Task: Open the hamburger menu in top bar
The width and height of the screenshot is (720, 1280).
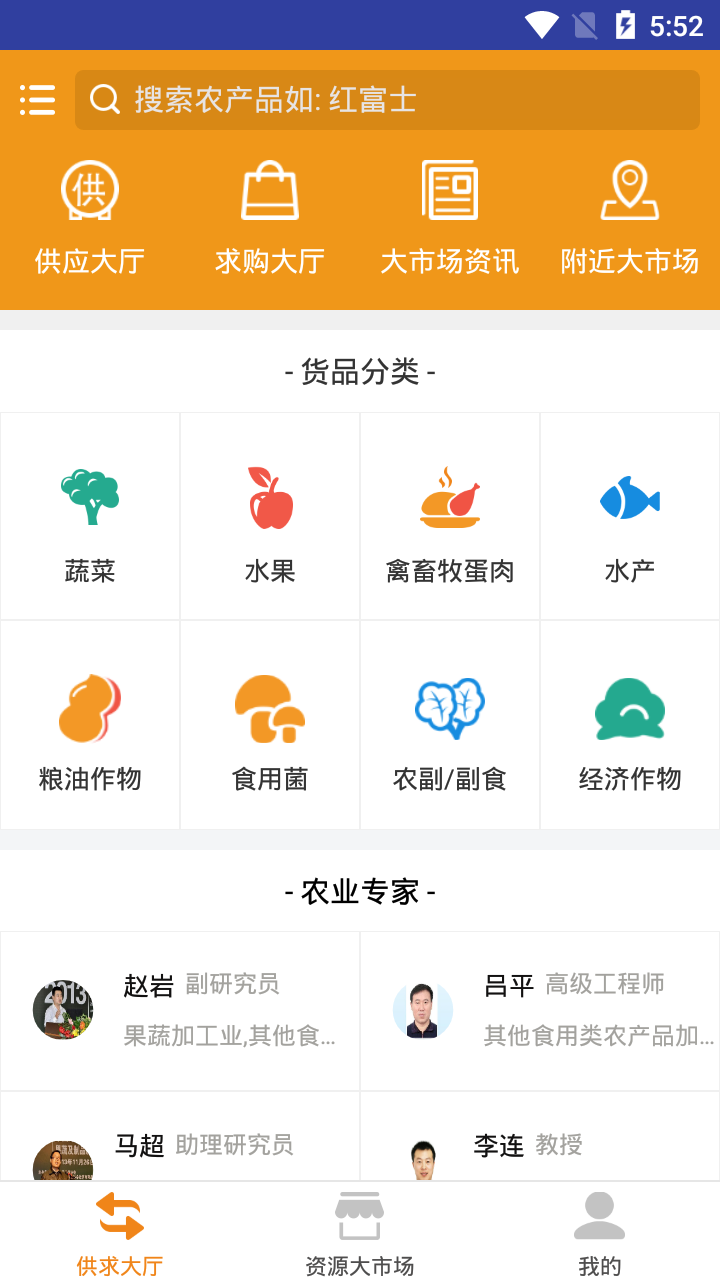Action: point(37,100)
